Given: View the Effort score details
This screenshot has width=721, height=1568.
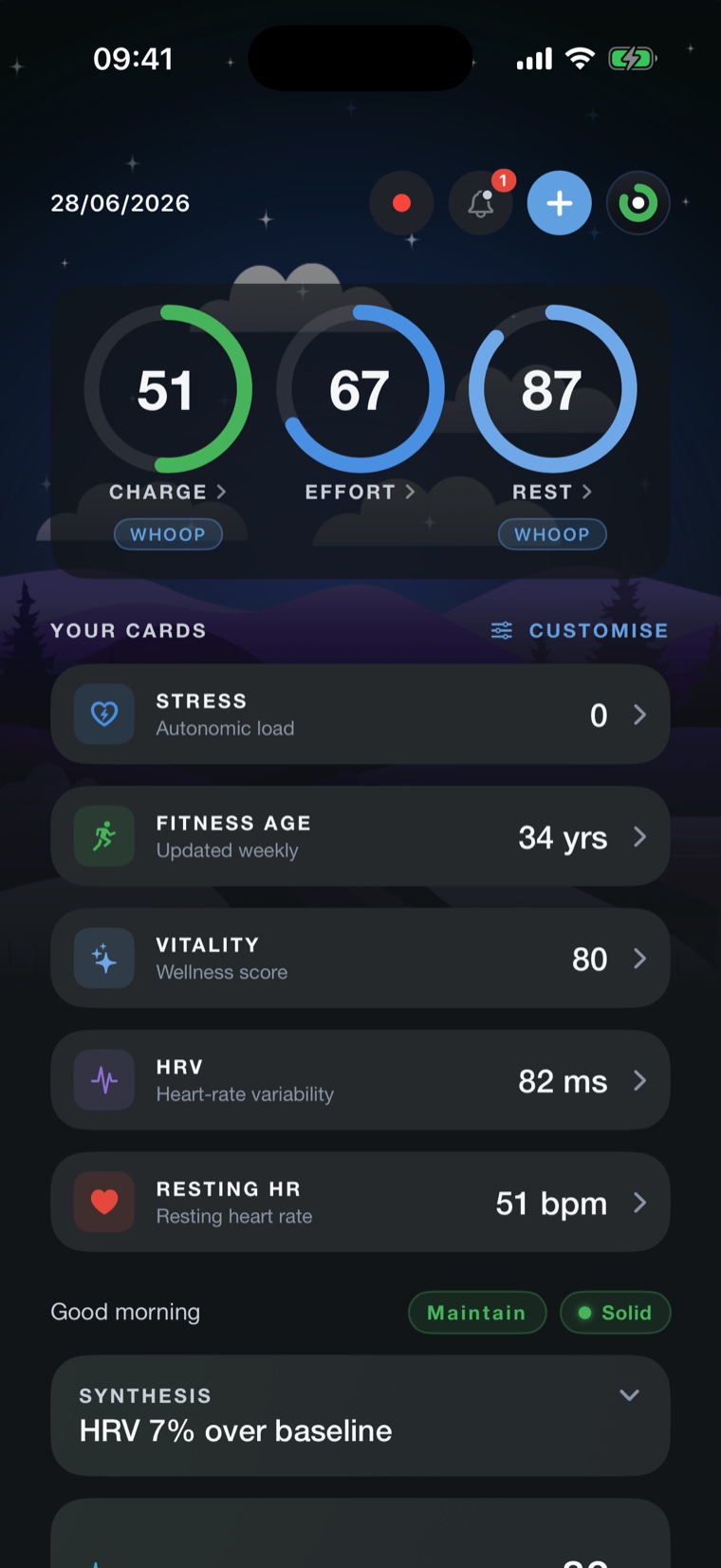Looking at the screenshot, I should coord(360,492).
